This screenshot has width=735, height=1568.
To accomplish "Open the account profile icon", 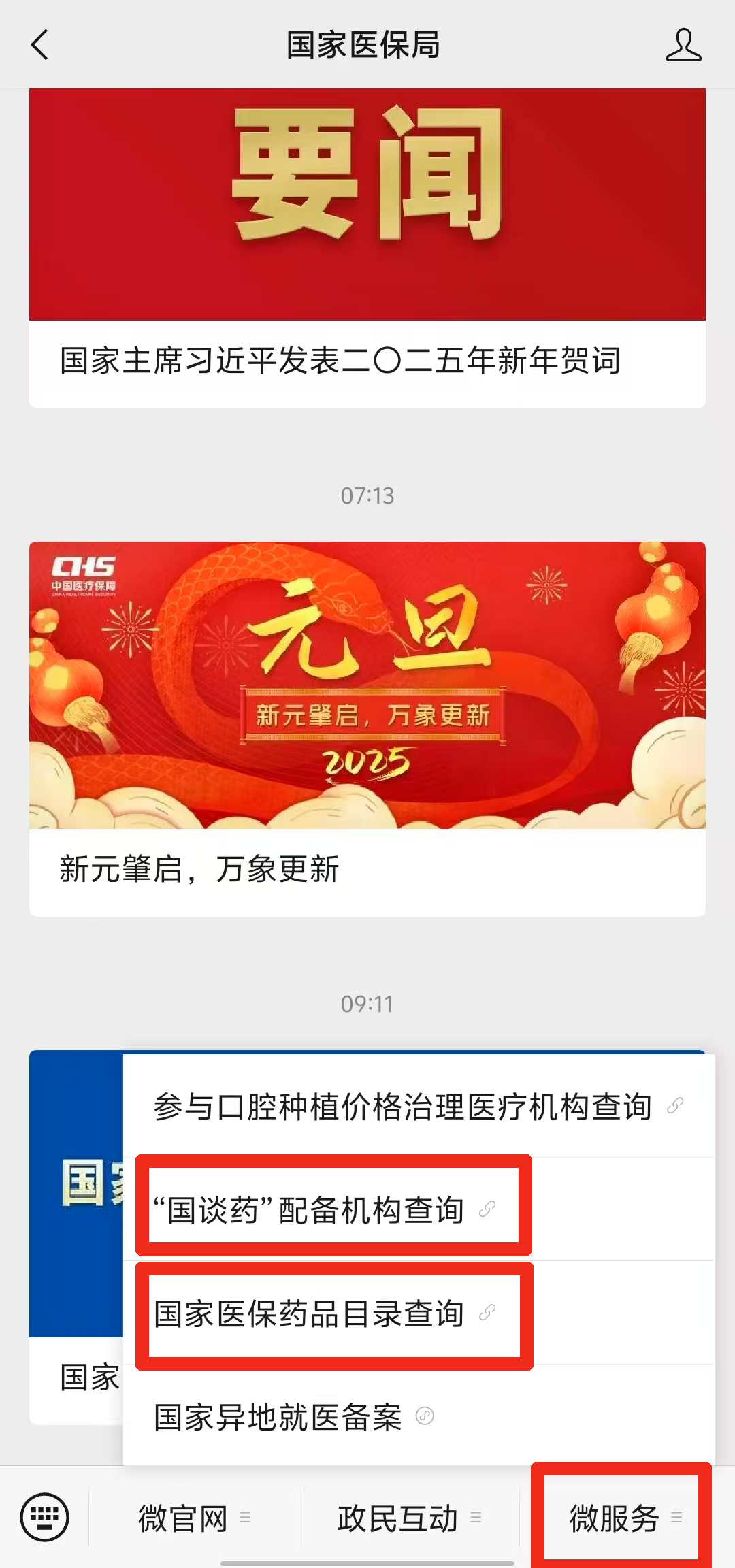I will 683,45.
